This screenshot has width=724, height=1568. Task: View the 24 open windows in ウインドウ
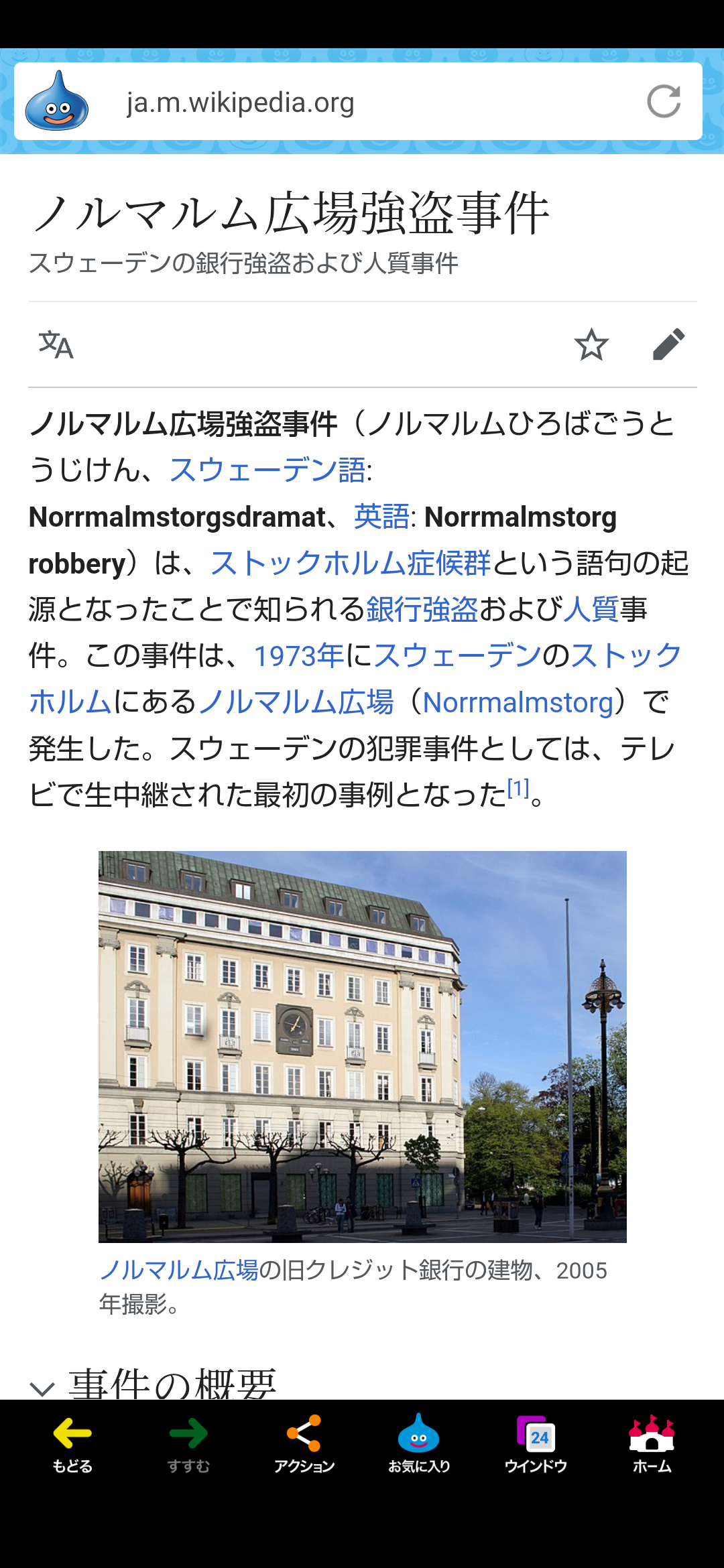pos(536,1445)
